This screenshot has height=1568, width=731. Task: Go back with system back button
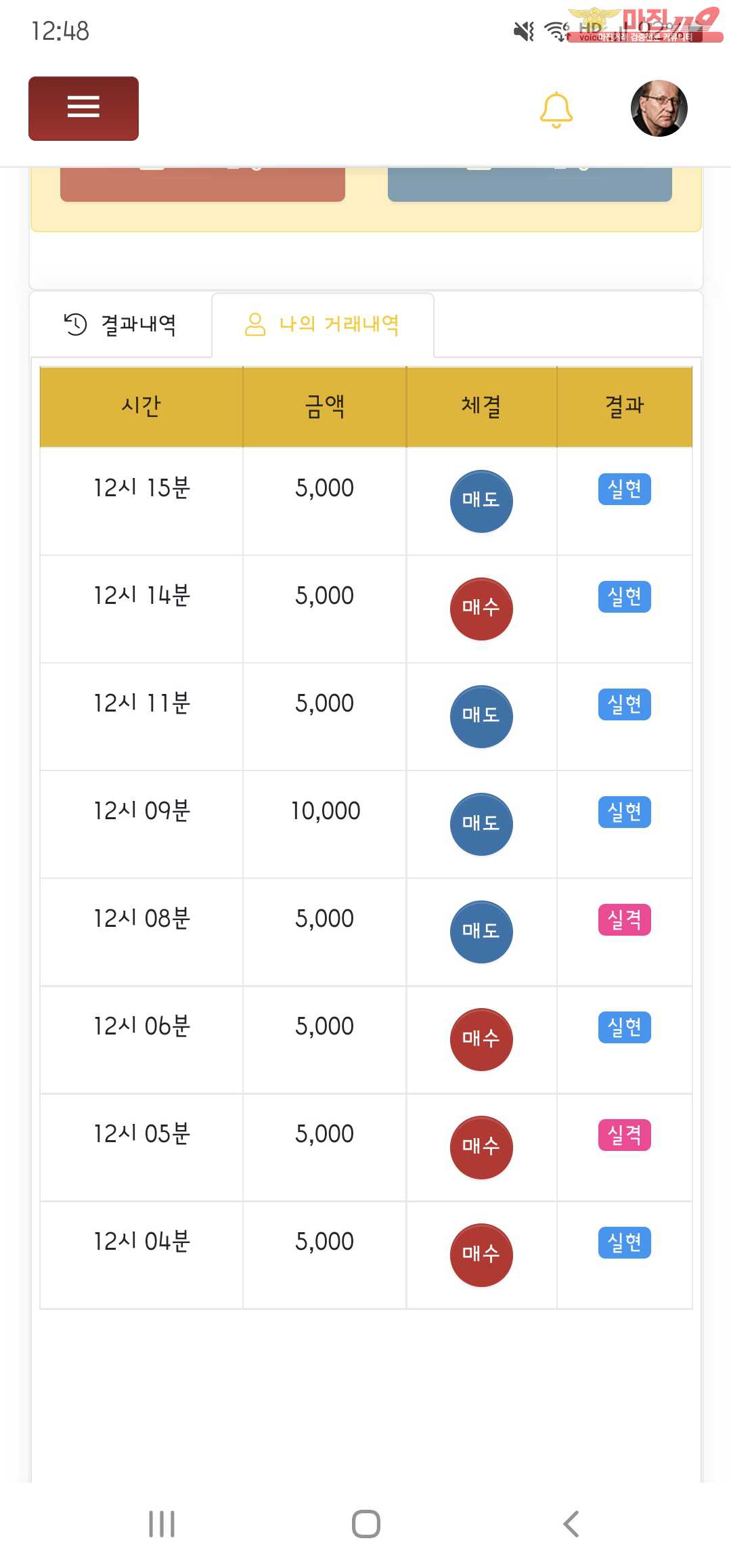click(x=571, y=1524)
